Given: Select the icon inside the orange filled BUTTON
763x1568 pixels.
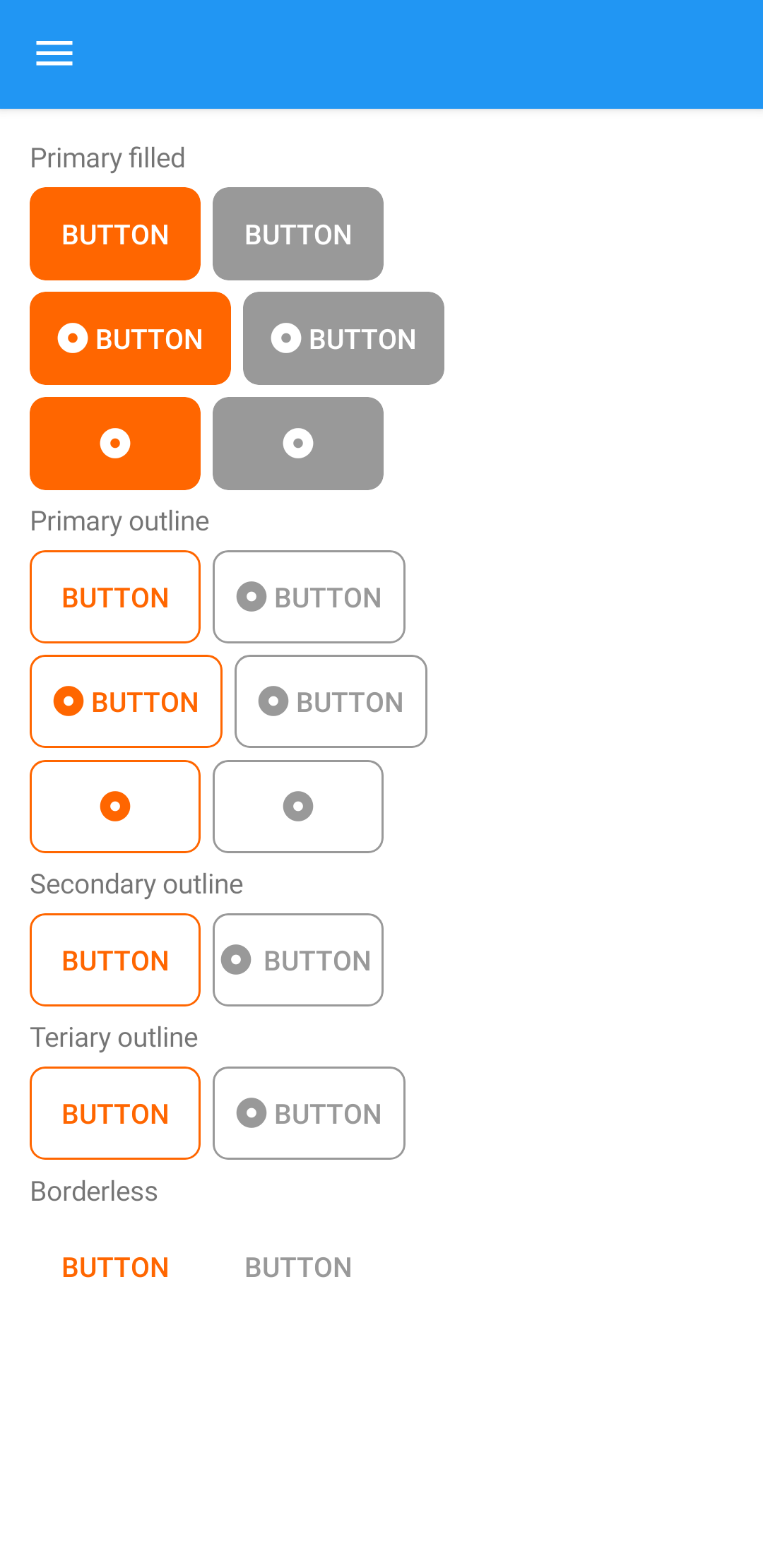Looking at the screenshot, I should (x=73, y=338).
